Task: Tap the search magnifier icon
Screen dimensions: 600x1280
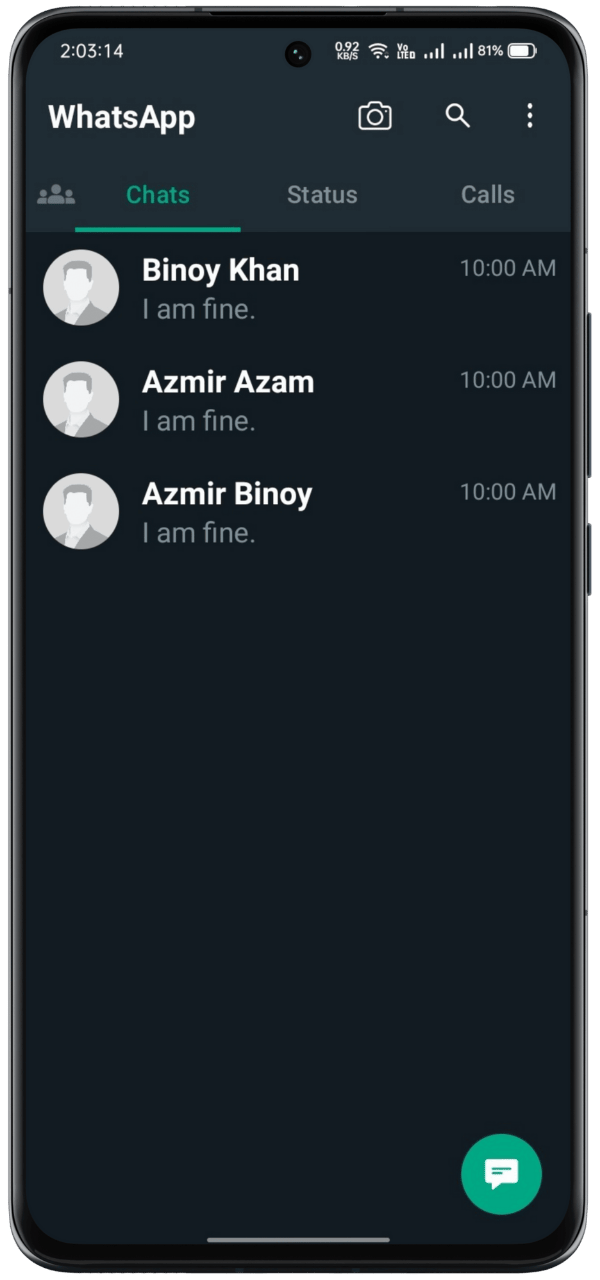Action: 457,116
